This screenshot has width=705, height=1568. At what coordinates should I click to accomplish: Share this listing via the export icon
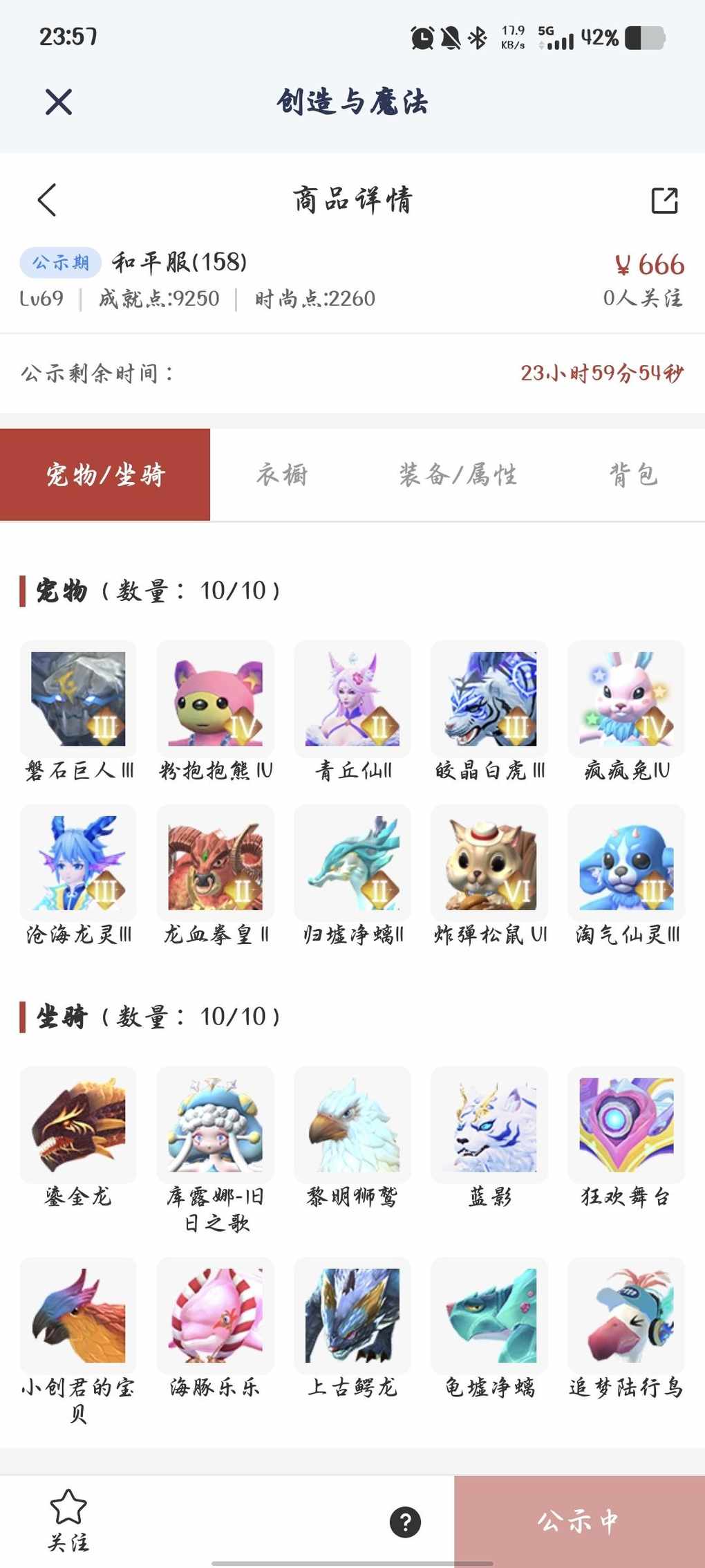click(664, 201)
